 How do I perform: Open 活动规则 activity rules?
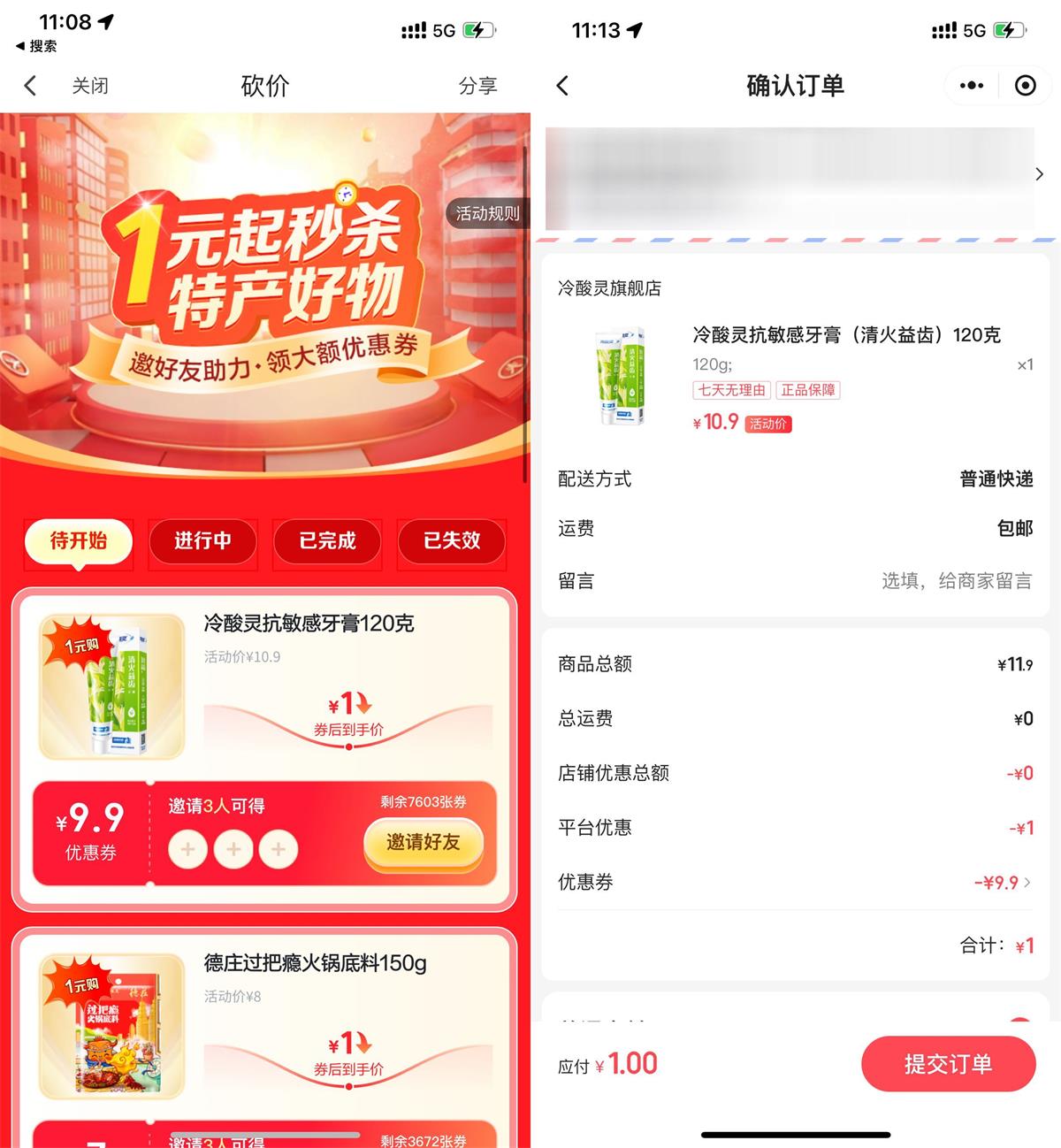pos(487,213)
